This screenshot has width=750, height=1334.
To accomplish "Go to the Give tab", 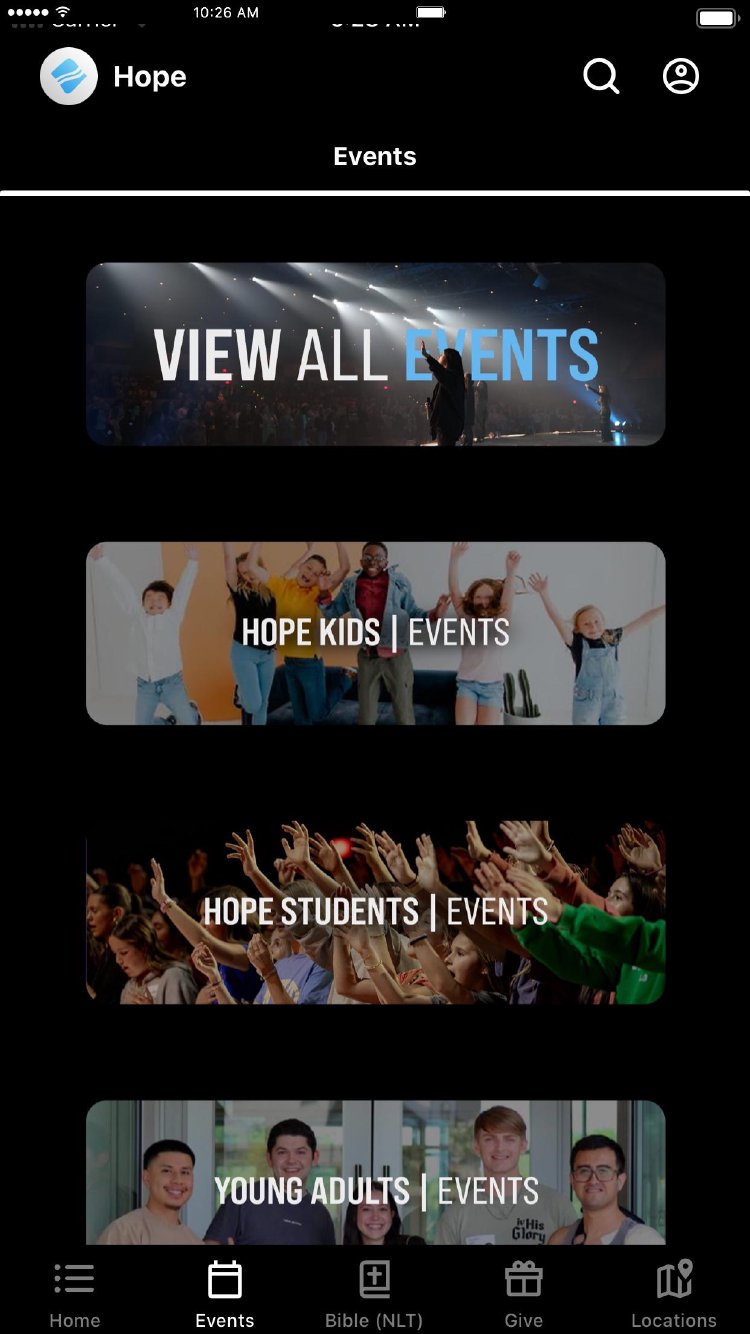I will coord(523,1294).
